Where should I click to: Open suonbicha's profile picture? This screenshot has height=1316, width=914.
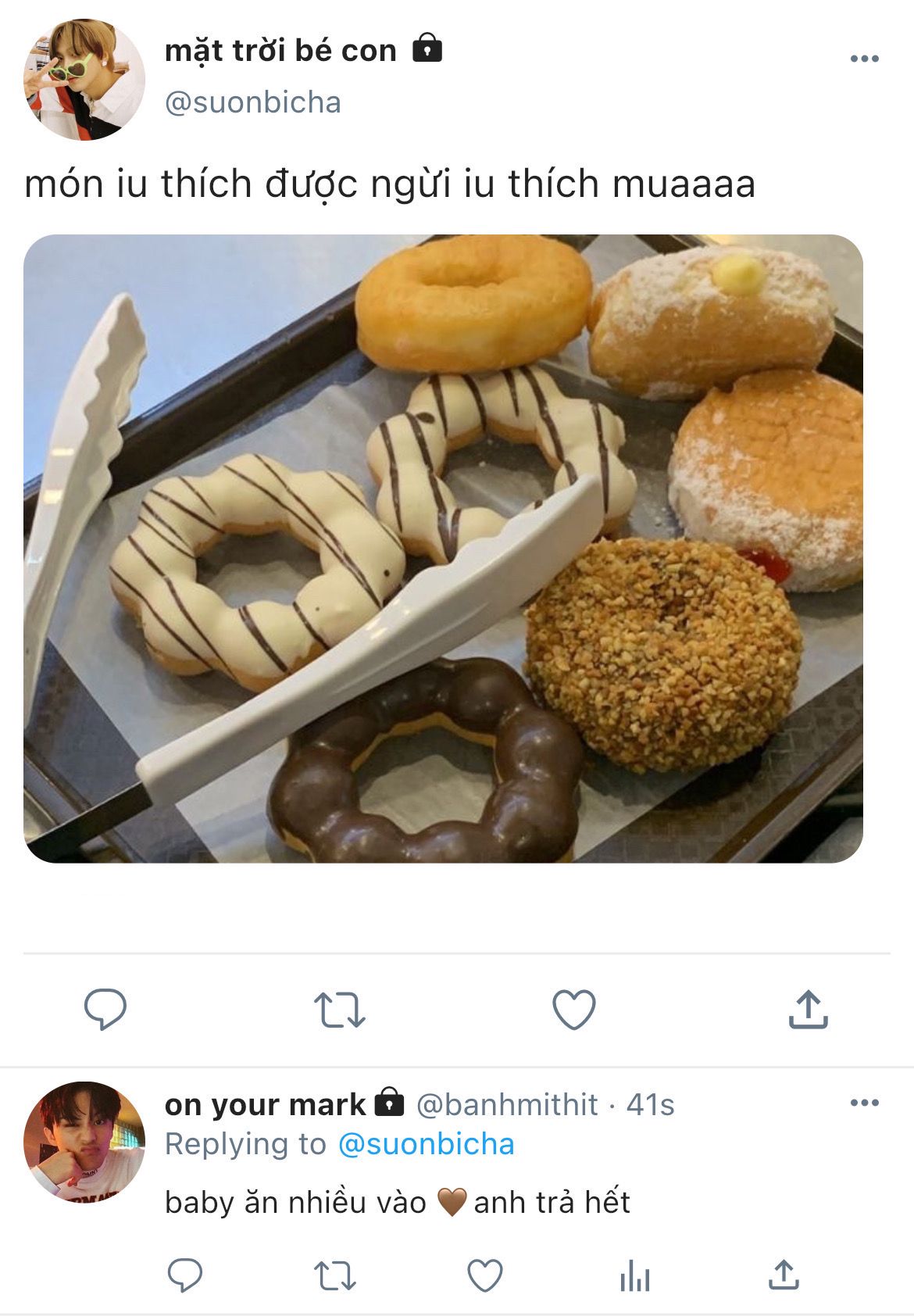(x=84, y=80)
